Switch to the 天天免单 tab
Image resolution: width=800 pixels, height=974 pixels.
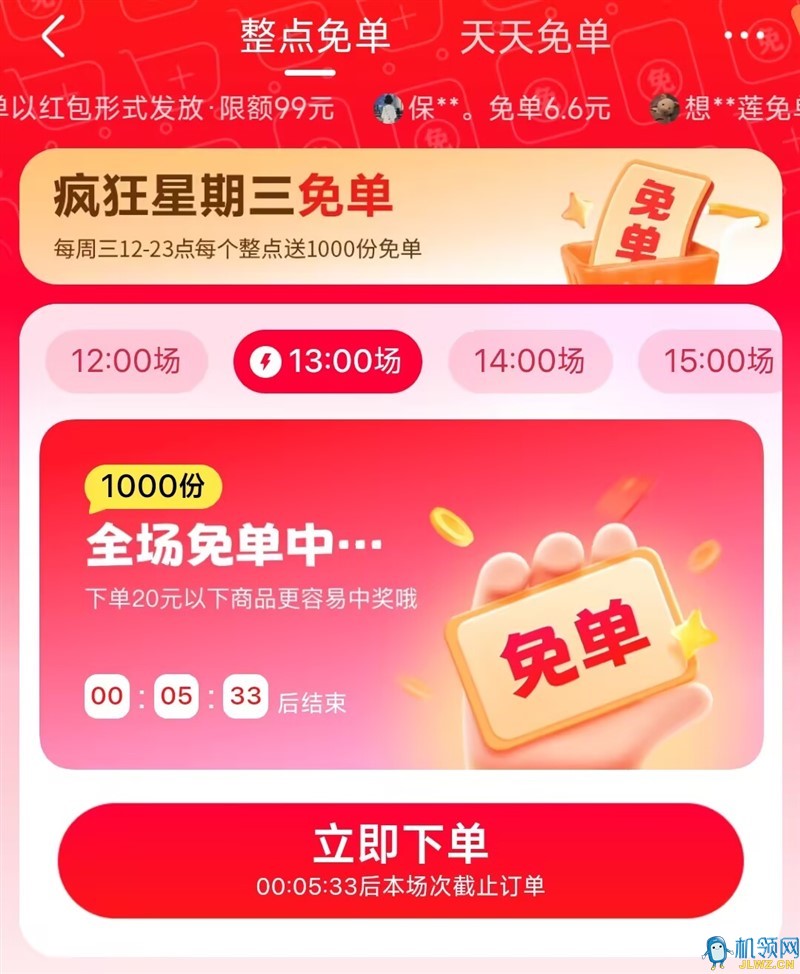(534, 37)
